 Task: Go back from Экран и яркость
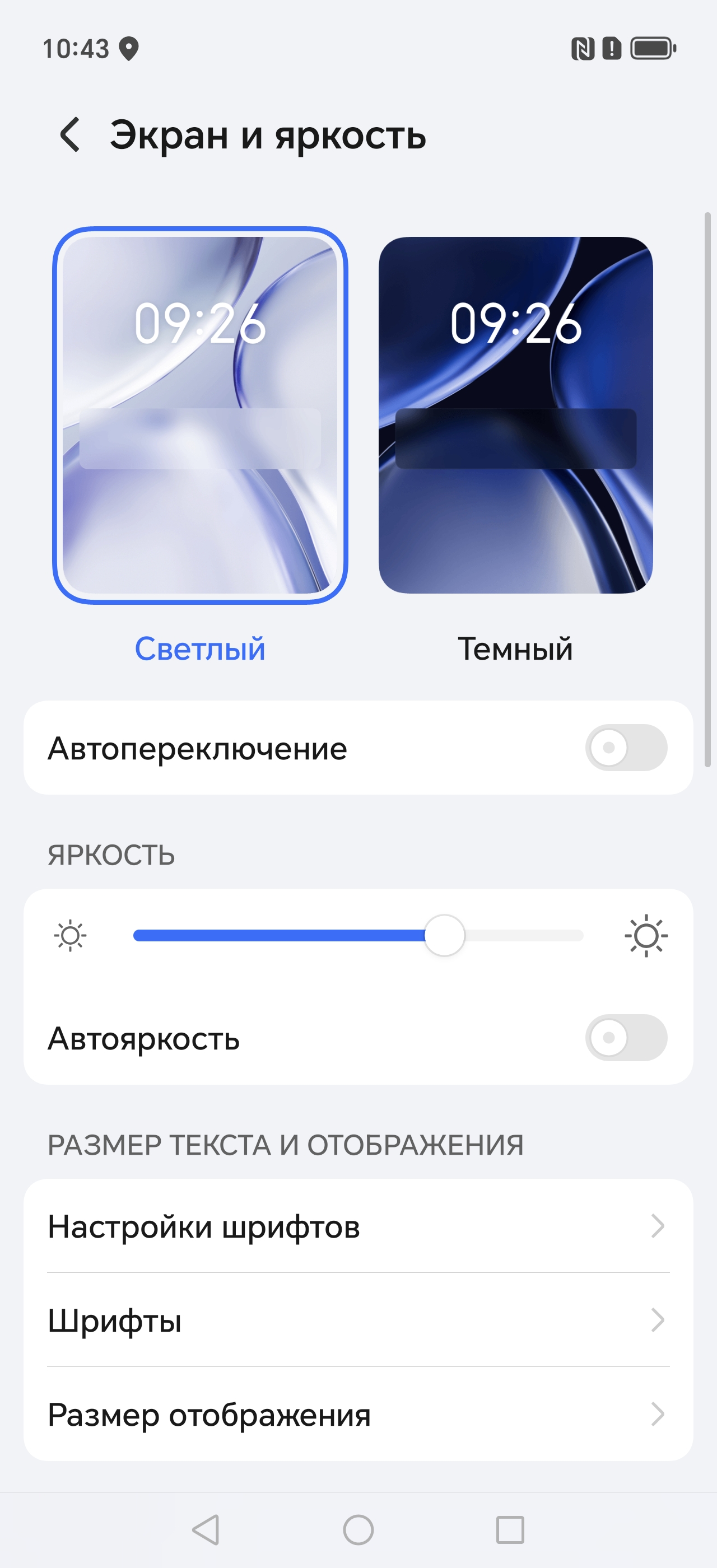tap(71, 134)
